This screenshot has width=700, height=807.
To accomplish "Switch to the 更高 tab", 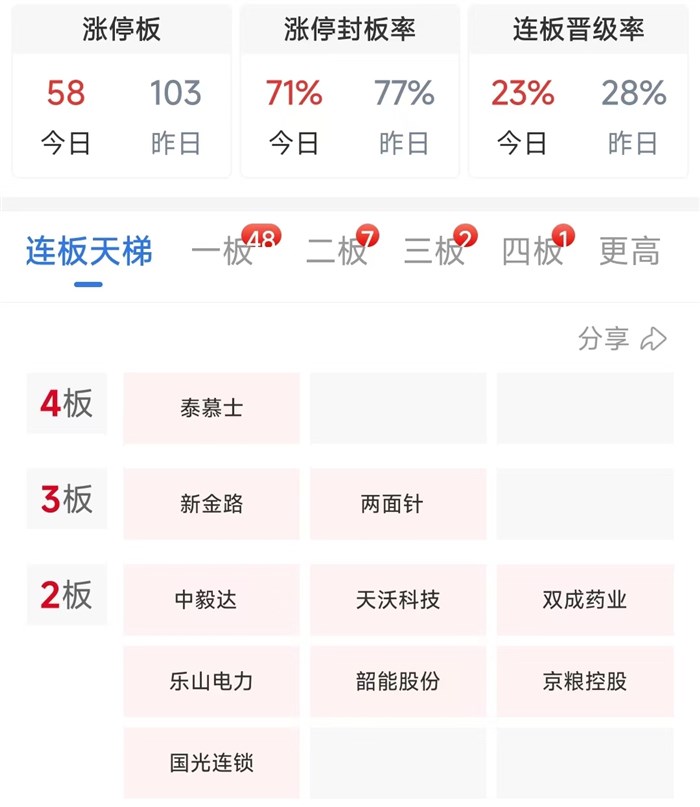I will [x=629, y=252].
